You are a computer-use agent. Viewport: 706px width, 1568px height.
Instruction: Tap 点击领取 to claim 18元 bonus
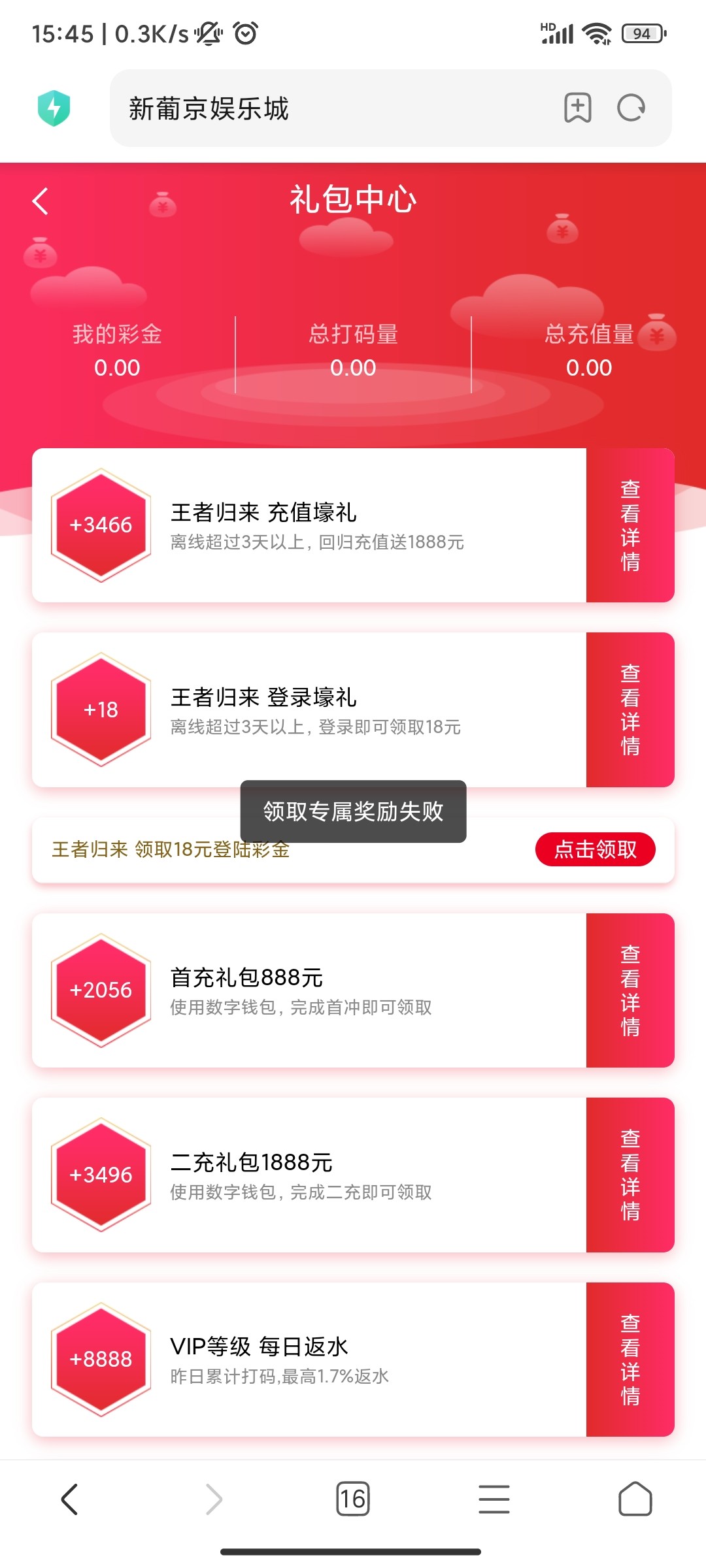click(x=595, y=849)
